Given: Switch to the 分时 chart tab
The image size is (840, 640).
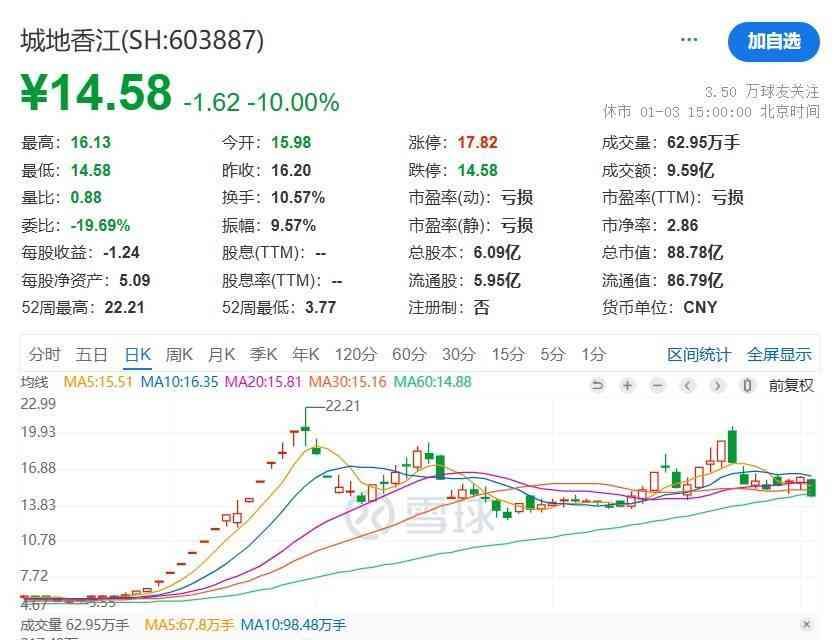Looking at the screenshot, I should pyautogui.click(x=45, y=354).
